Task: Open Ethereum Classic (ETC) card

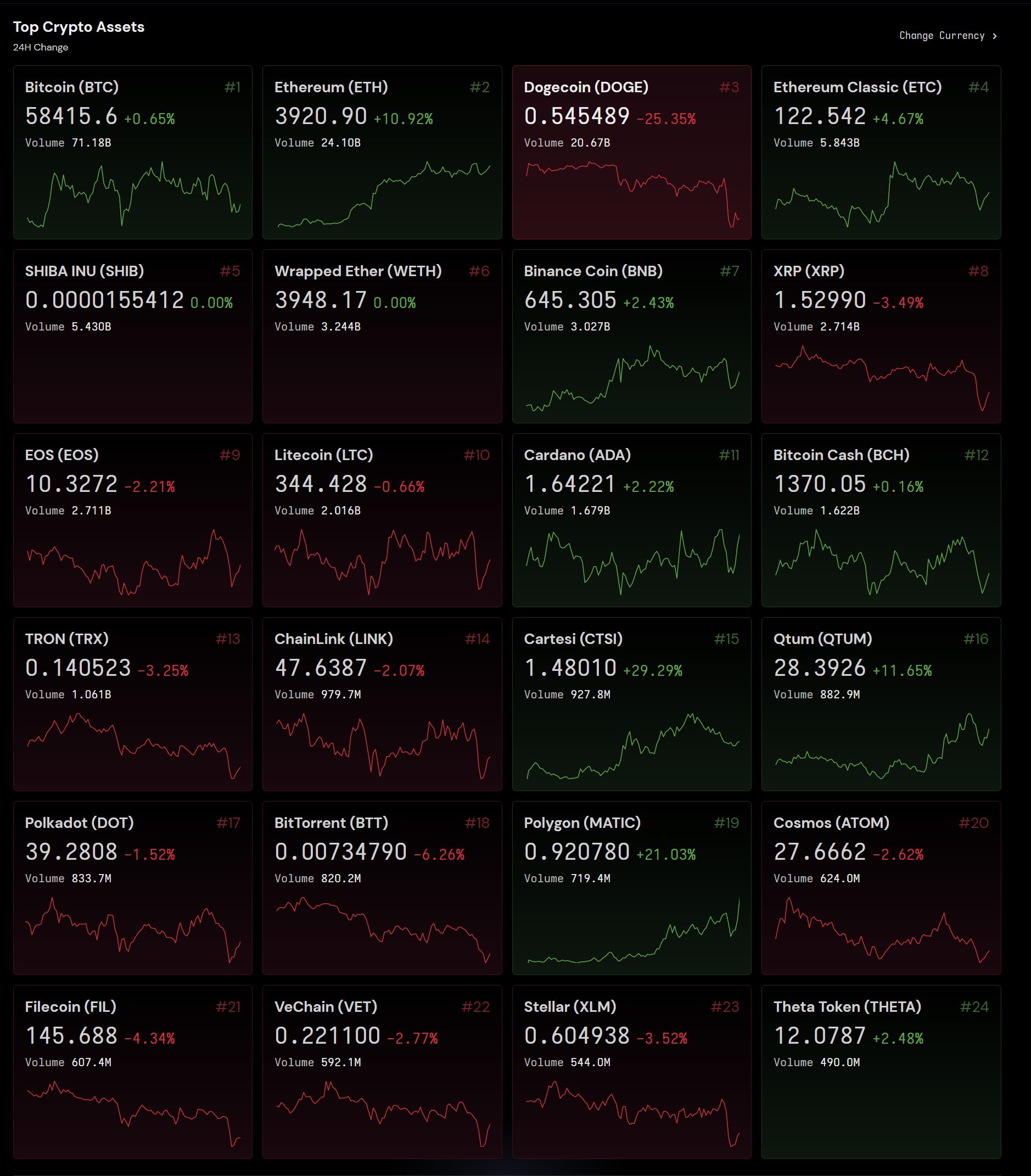Action: (881, 152)
